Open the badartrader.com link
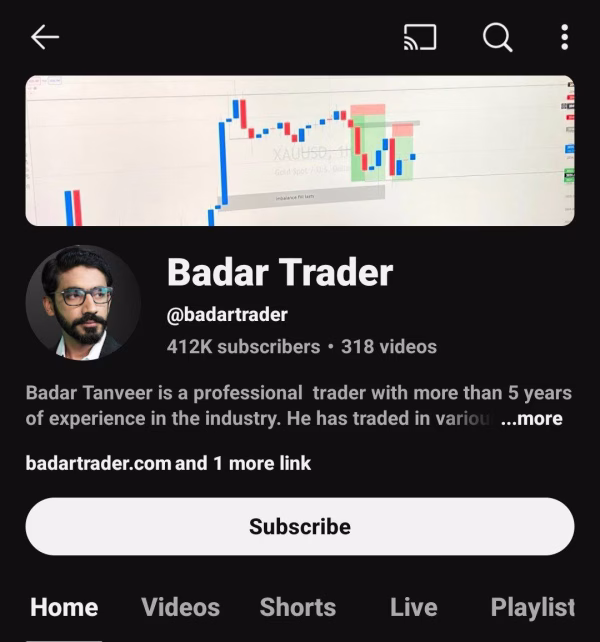Viewport: 600px width, 642px height. point(98,463)
